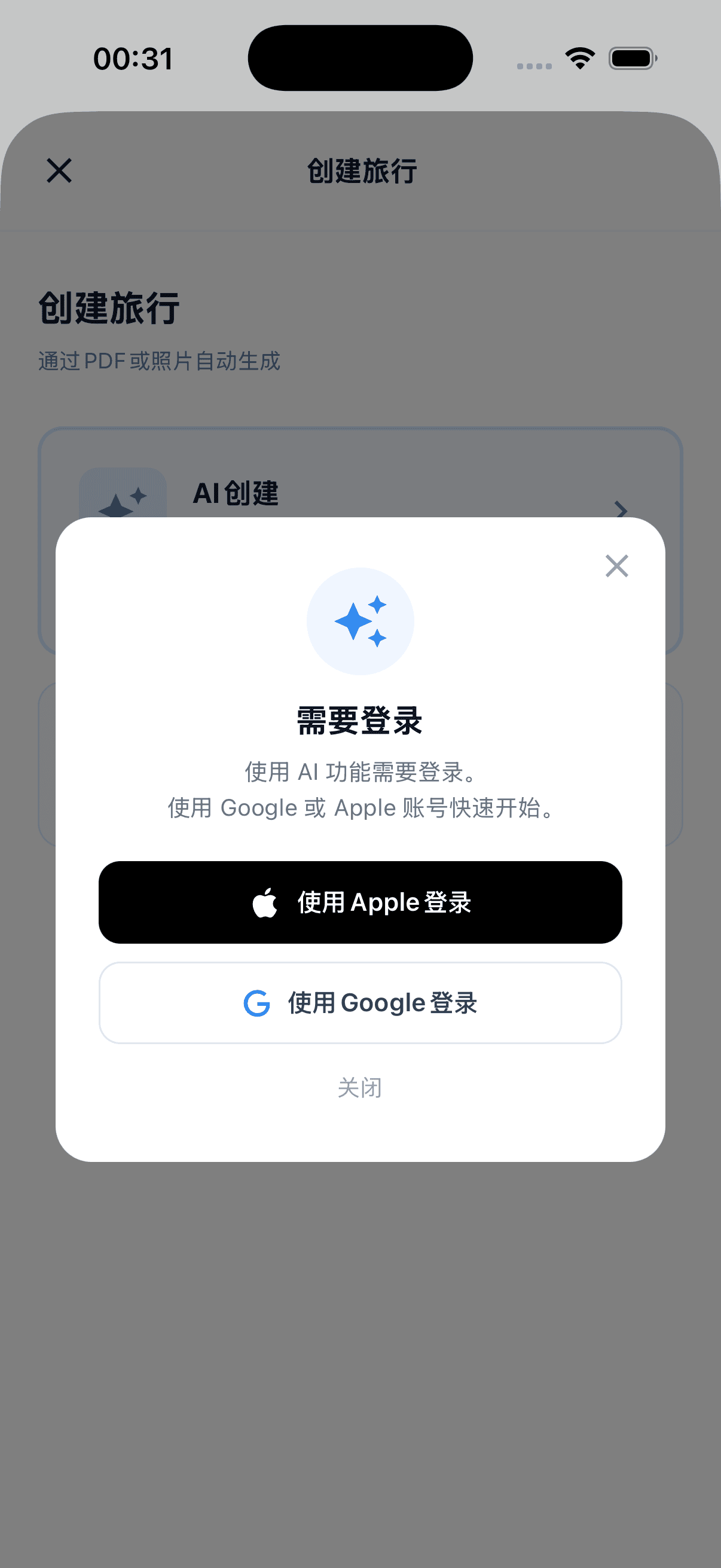This screenshot has width=721, height=1568.
Task: Tap the 通过 PDF 或照片自动生成 subtitle
Action: (x=159, y=361)
